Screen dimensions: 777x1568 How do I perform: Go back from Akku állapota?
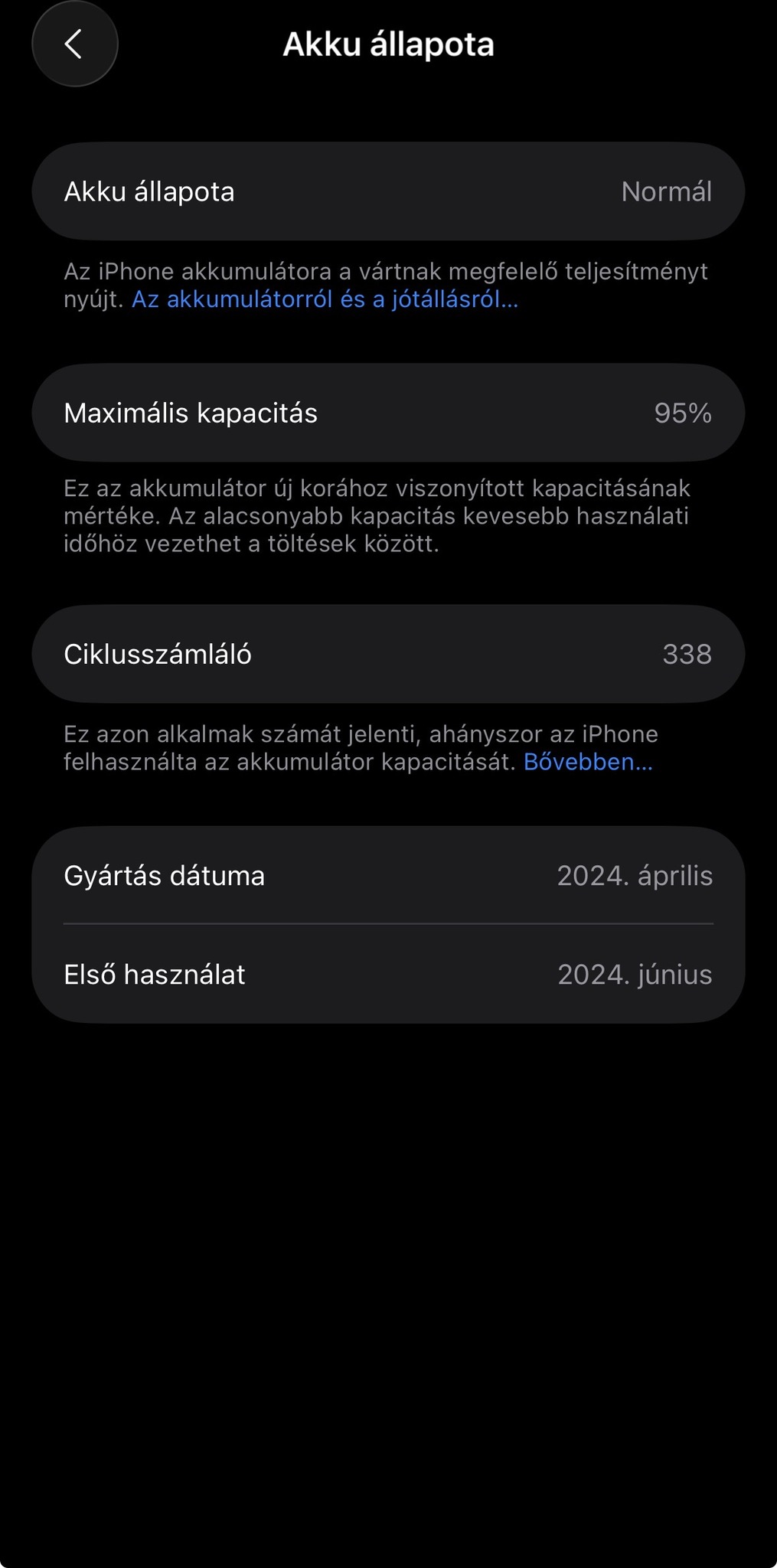point(74,44)
